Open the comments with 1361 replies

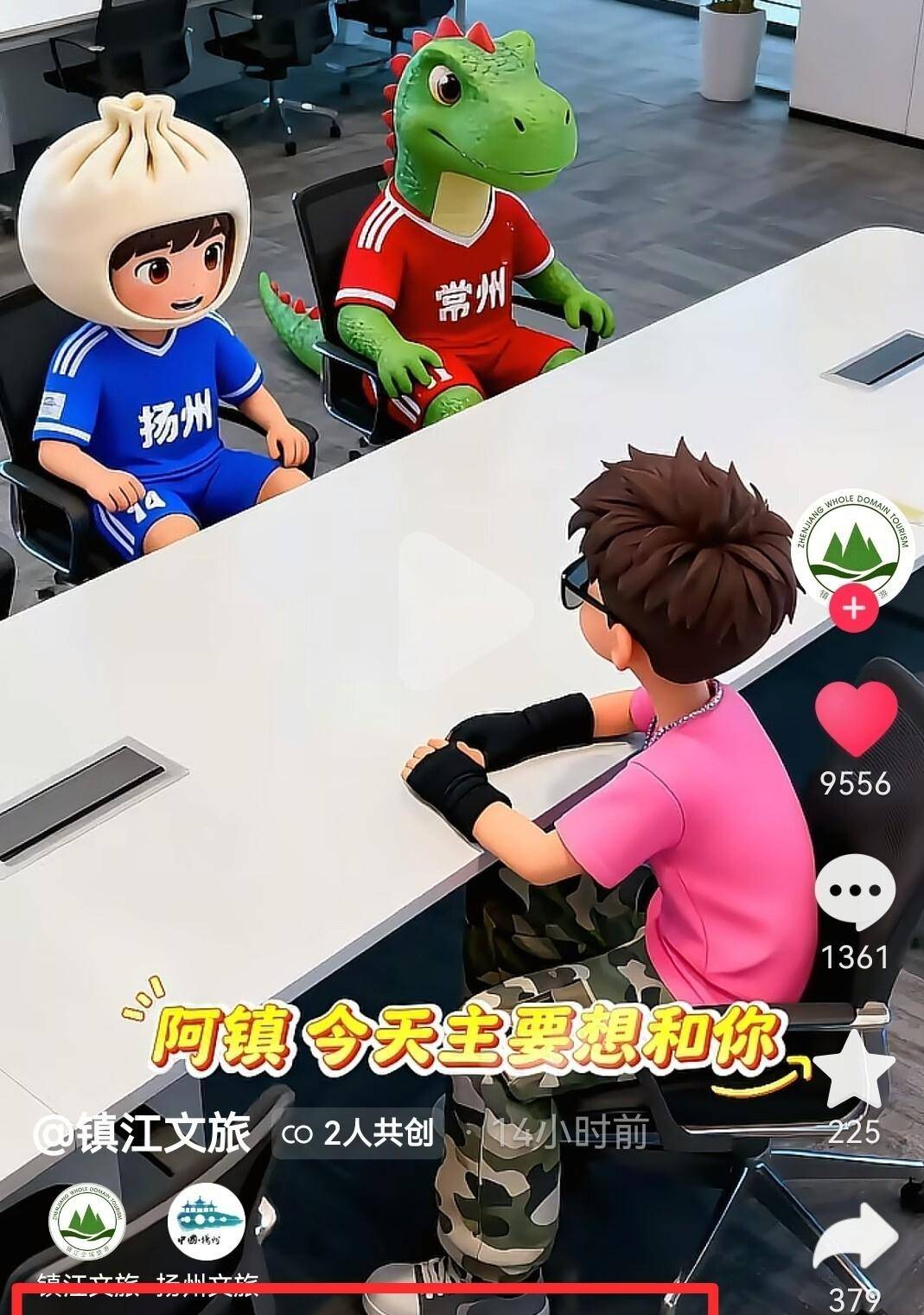tap(854, 891)
